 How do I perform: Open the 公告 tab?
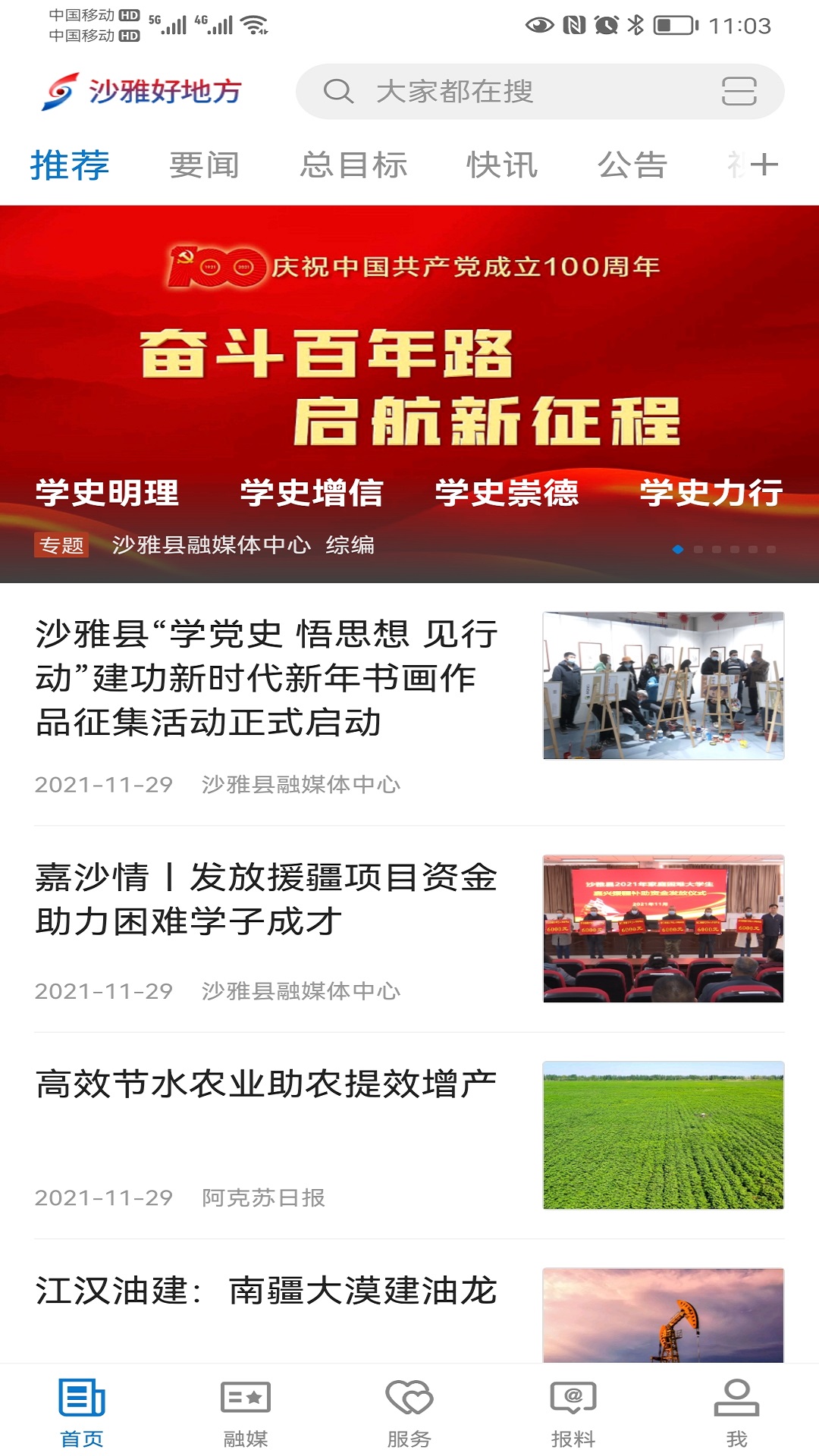(632, 165)
